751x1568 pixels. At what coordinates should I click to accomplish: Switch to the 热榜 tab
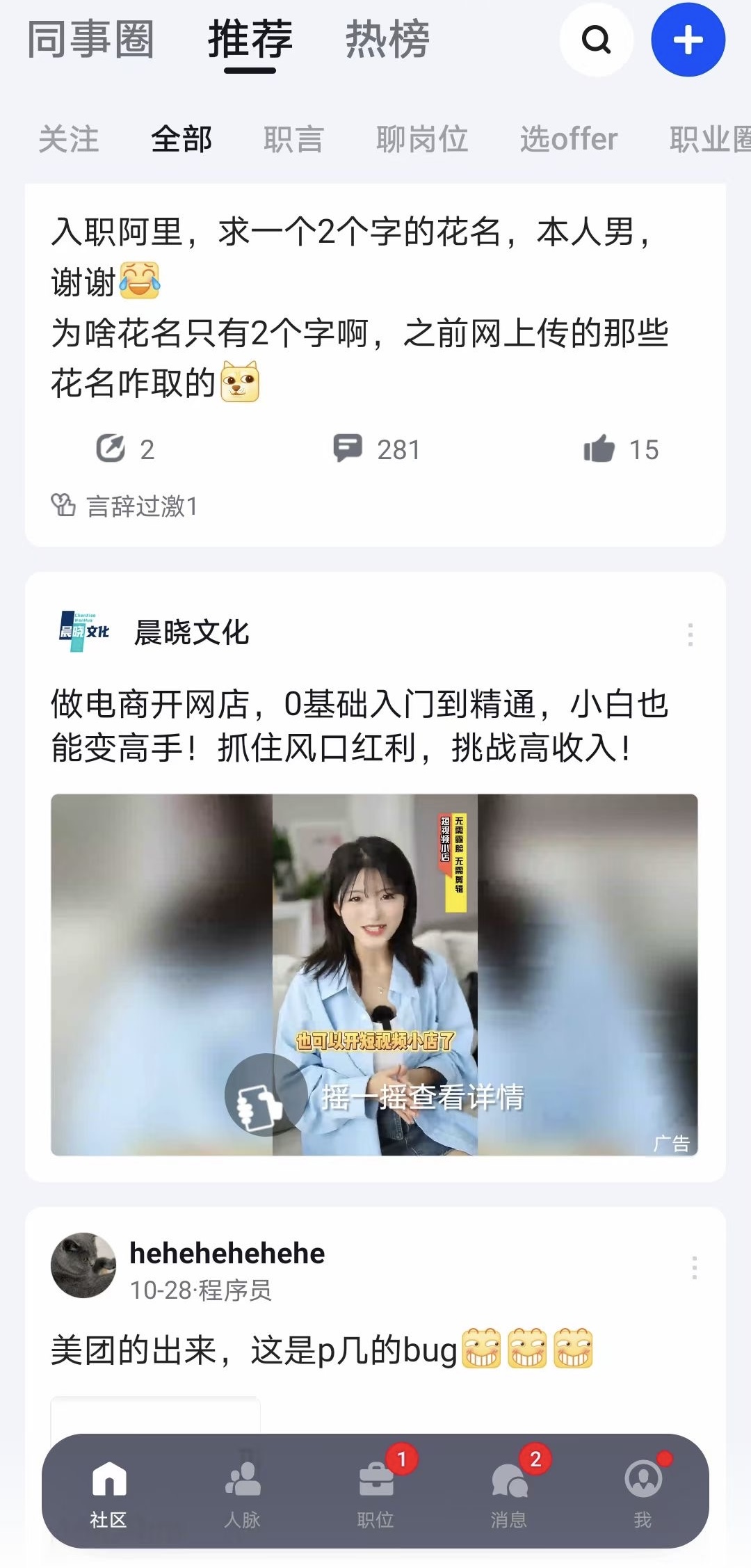(387, 40)
